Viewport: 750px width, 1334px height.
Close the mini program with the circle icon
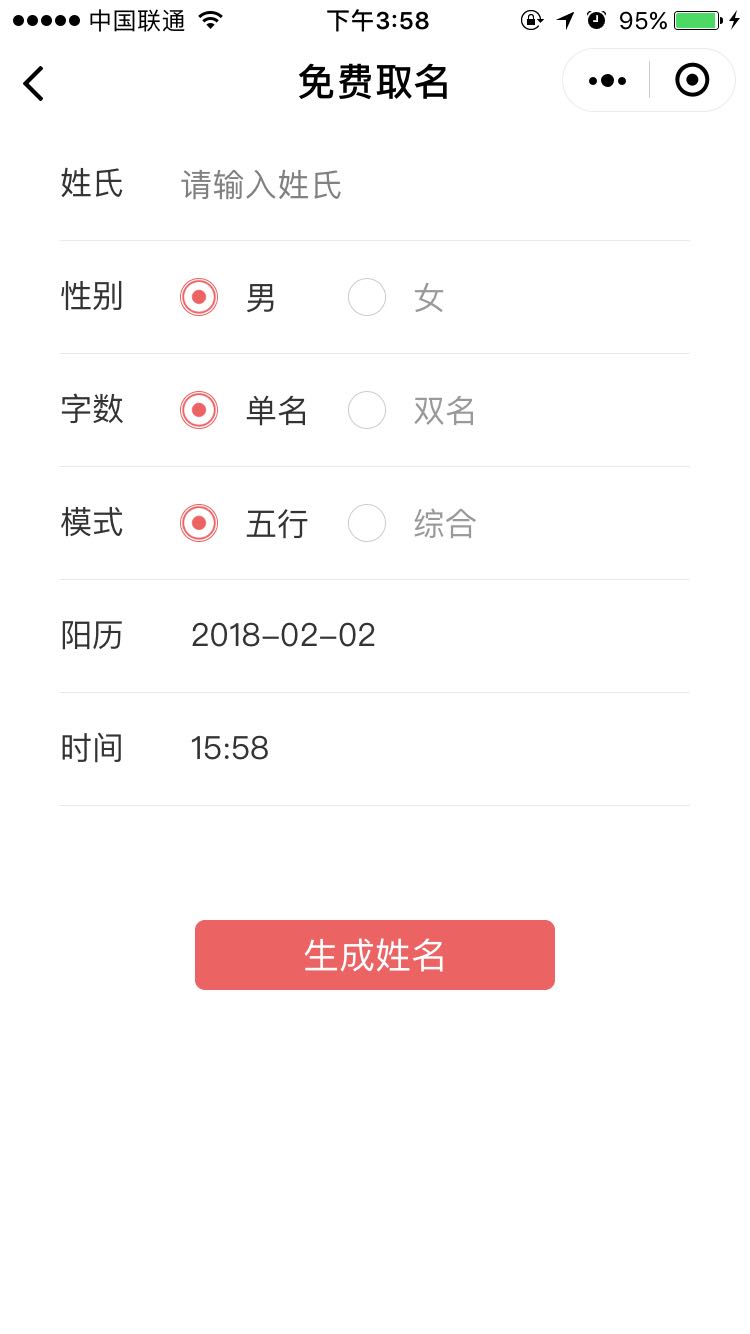[x=692, y=80]
